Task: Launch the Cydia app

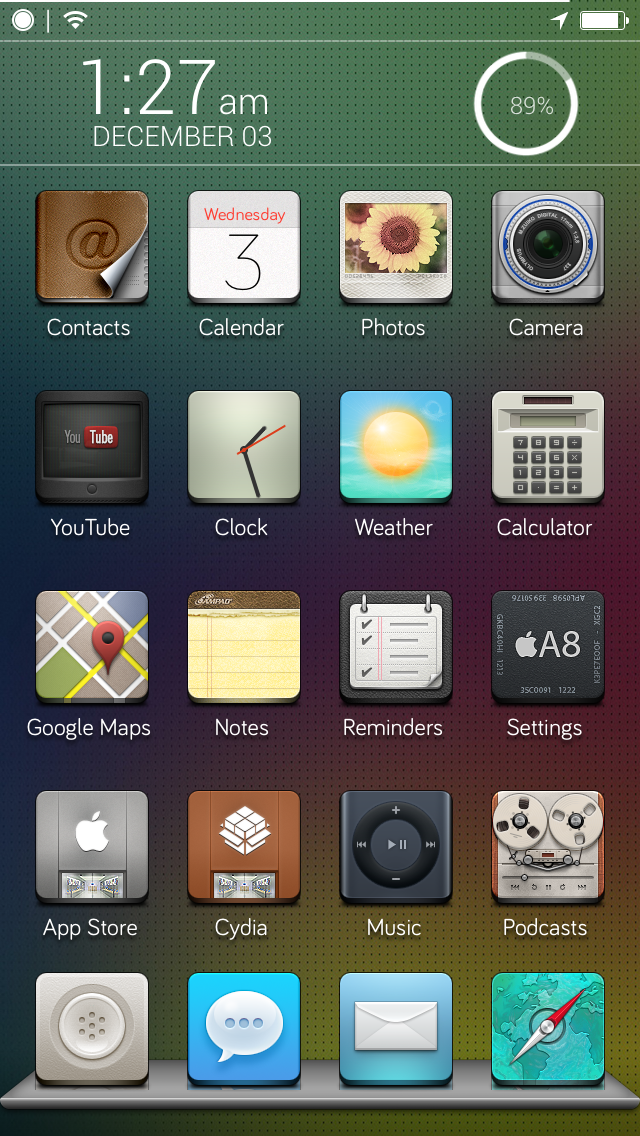Action: [244, 846]
